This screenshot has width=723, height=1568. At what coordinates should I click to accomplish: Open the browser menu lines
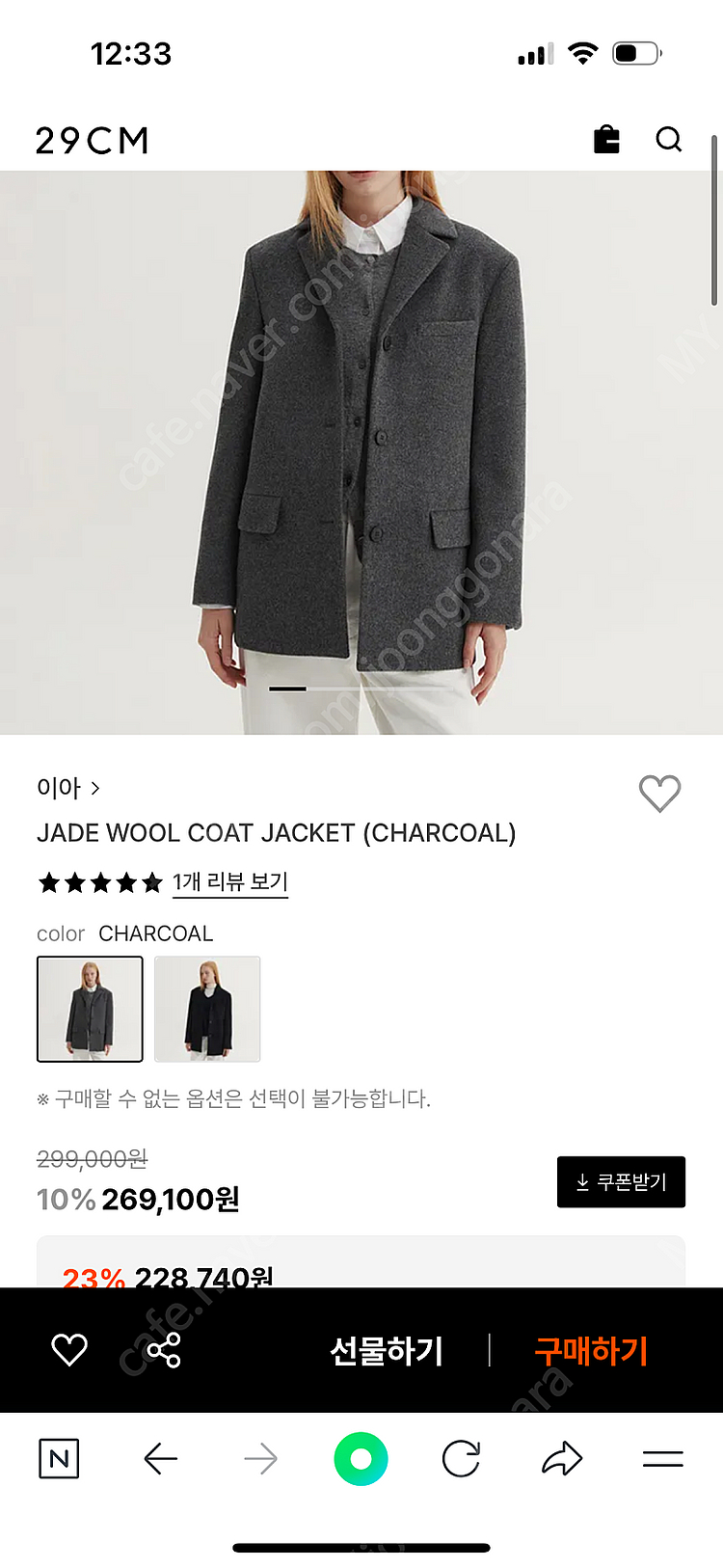coord(662,1459)
